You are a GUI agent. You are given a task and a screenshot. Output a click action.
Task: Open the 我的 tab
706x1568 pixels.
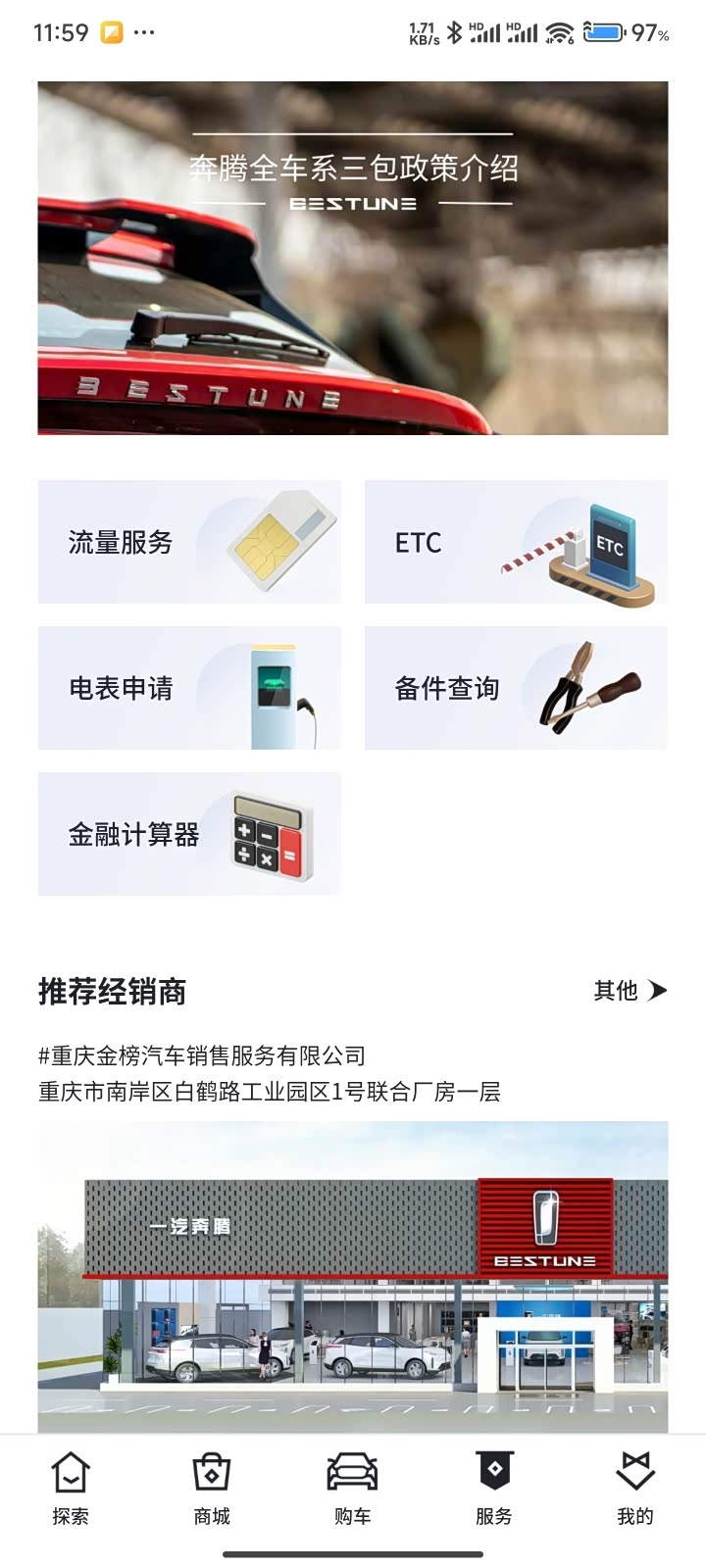(634, 1488)
